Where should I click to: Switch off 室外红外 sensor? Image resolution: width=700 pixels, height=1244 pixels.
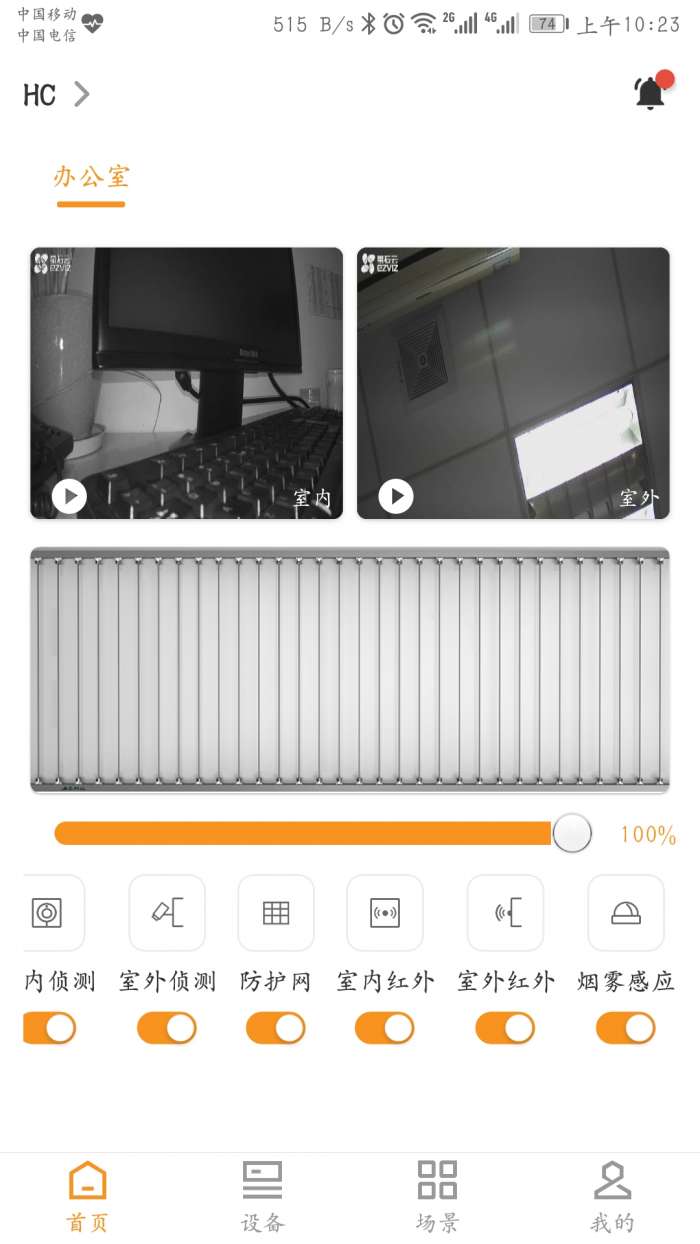506,1028
